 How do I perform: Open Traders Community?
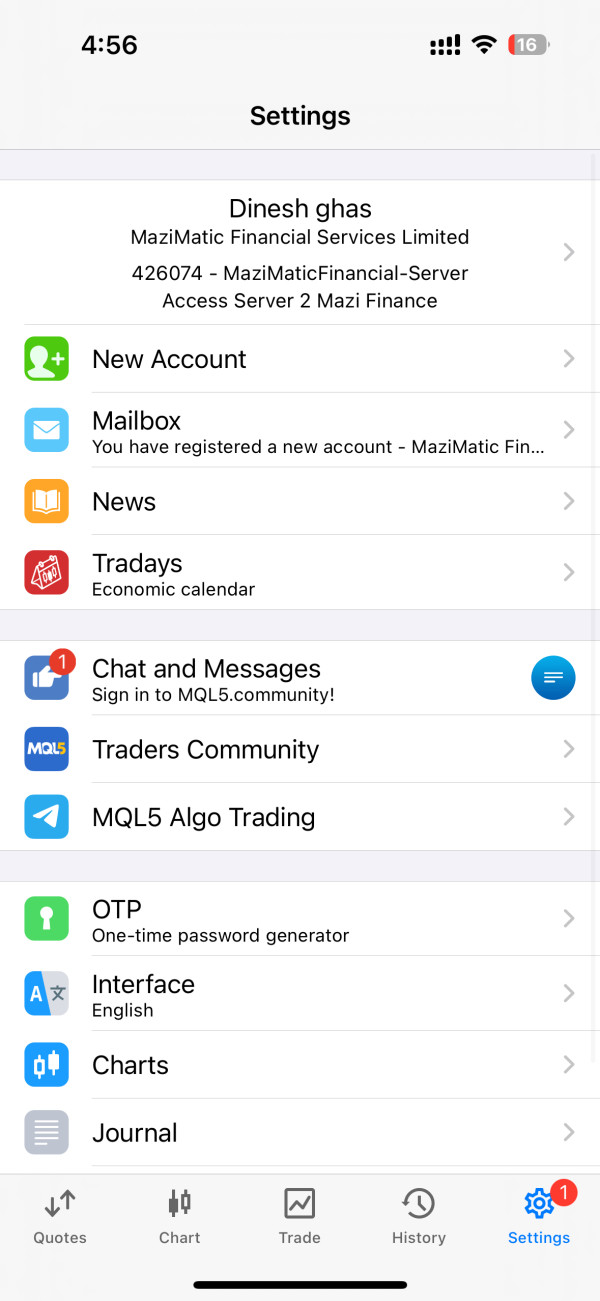[300, 750]
